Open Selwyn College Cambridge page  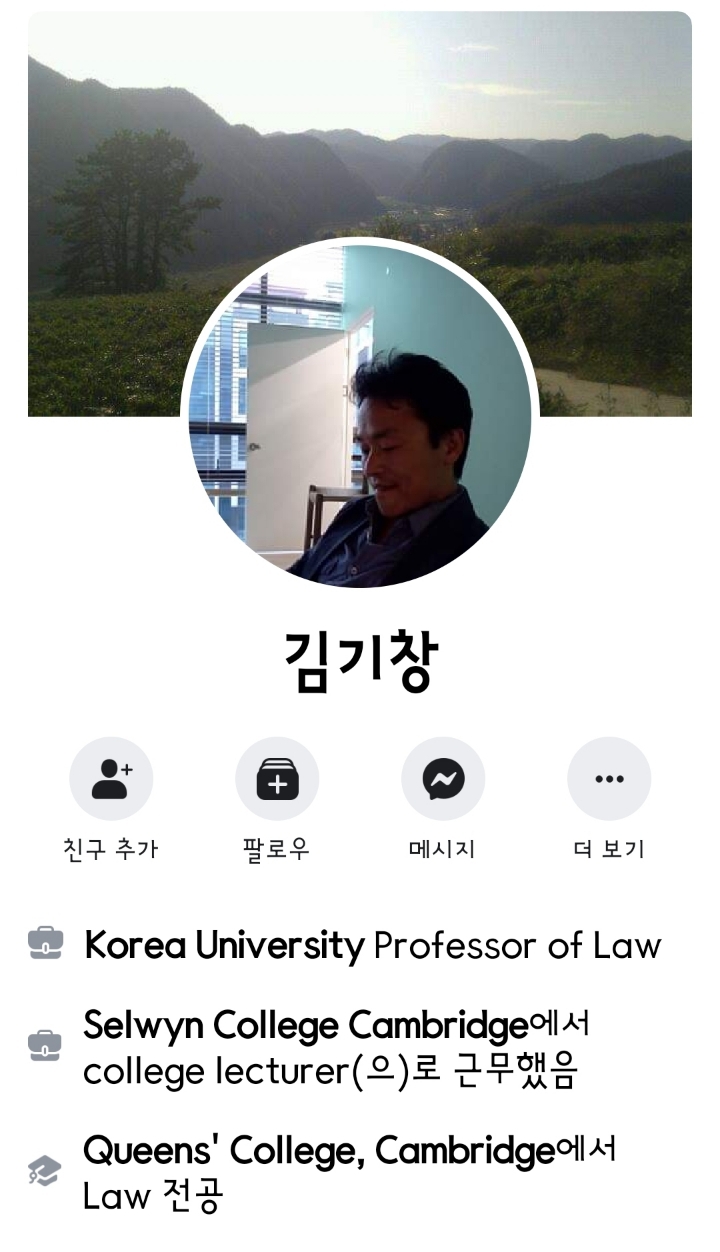(x=305, y=1025)
